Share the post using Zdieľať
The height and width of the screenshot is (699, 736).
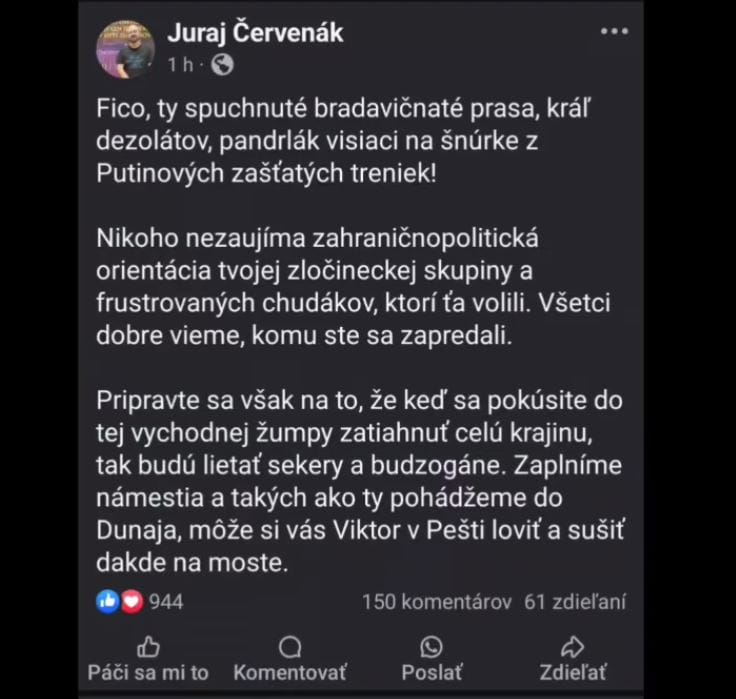pyautogui.click(x=572, y=658)
